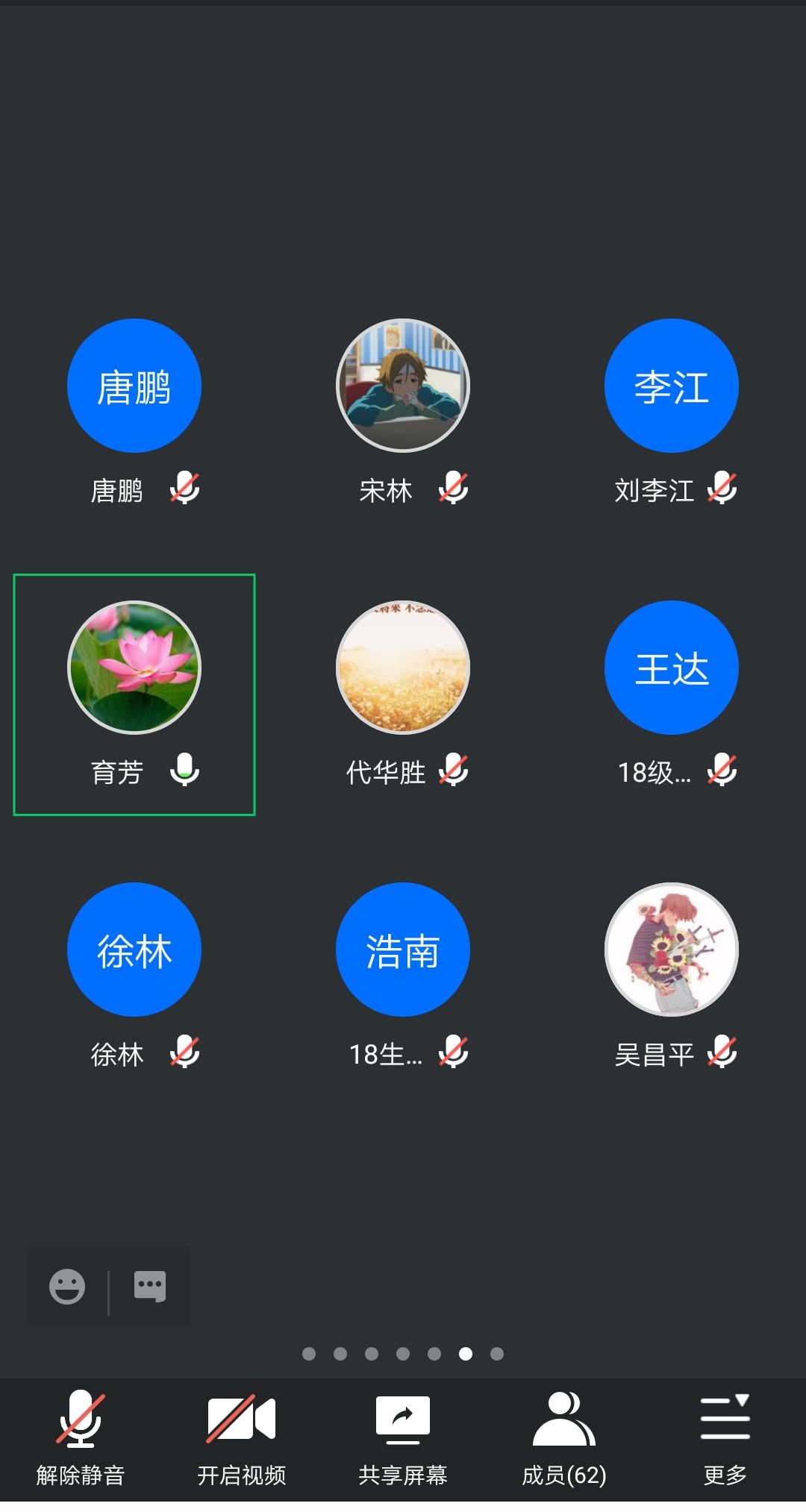This screenshot has height=1512, width=806.
Task: Open the chat message bubble icon
Action: (150, 1287)
